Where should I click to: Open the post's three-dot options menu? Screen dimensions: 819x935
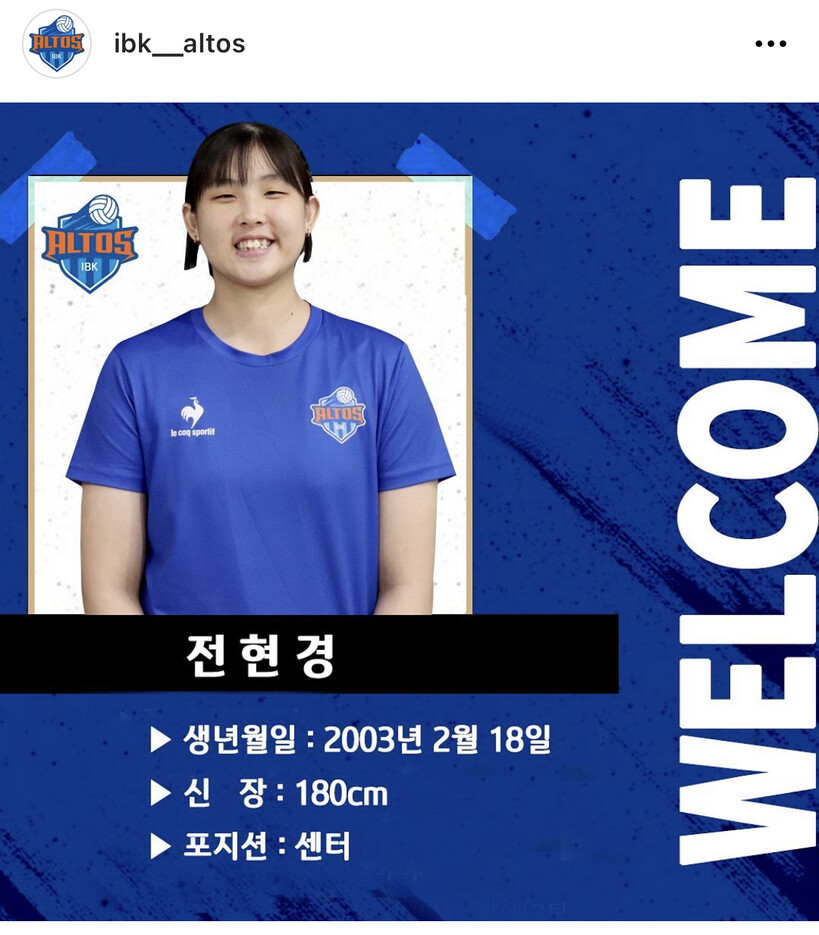click(x=770, y=44)
